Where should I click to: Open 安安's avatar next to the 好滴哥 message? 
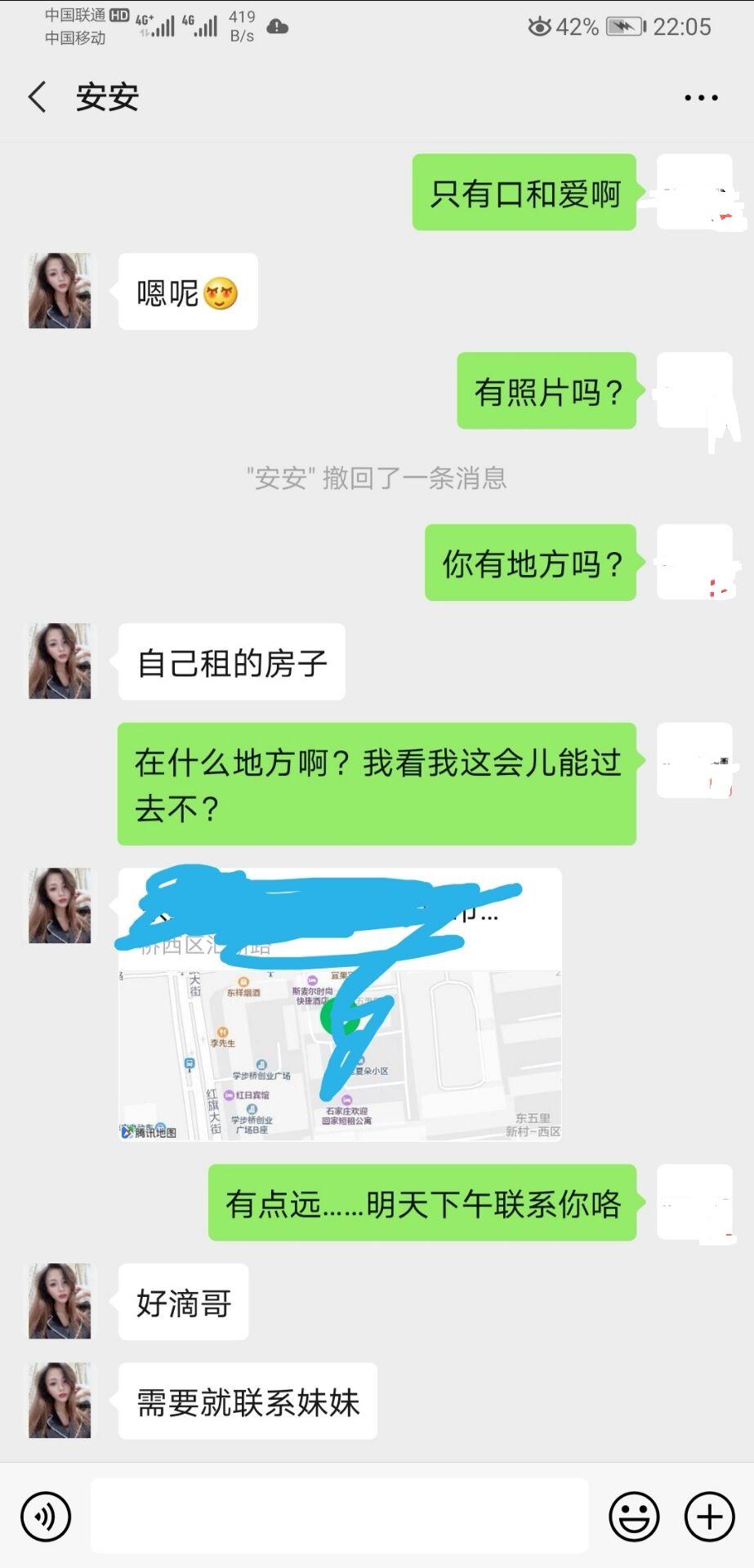[x=60, y=1301]
